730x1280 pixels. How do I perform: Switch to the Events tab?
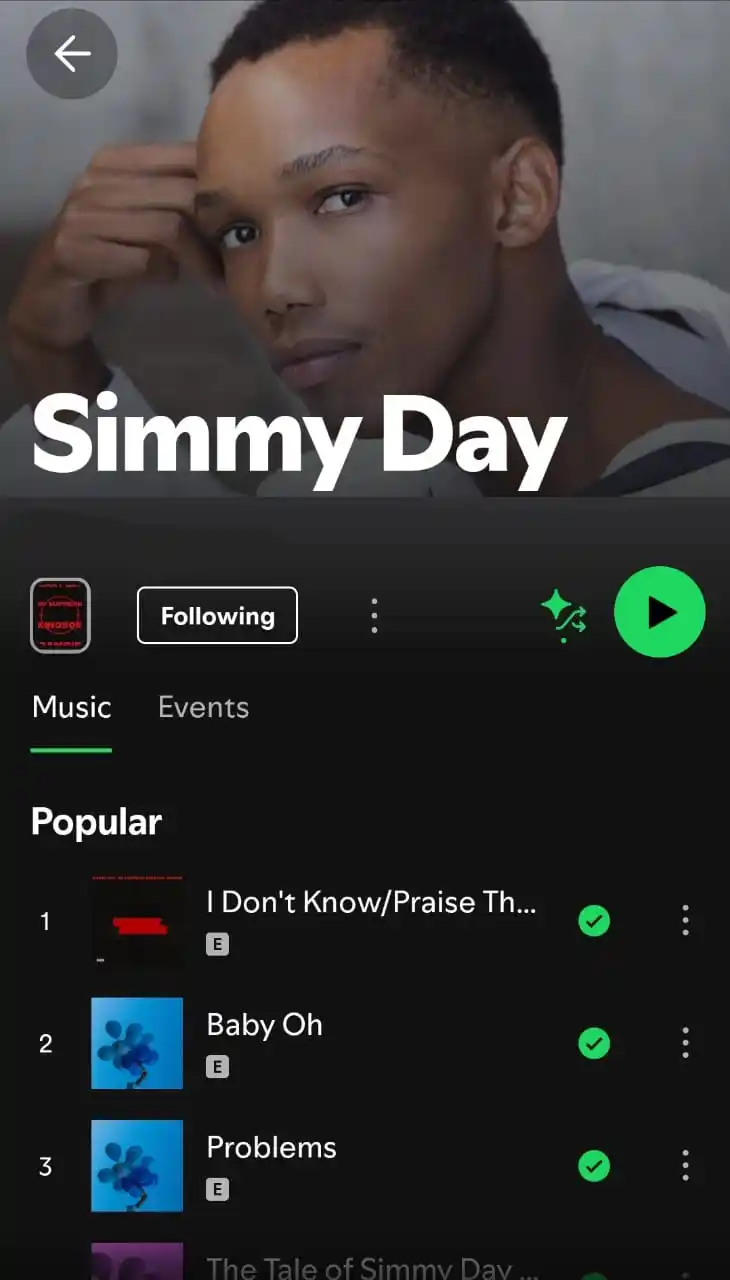(203, 708)
